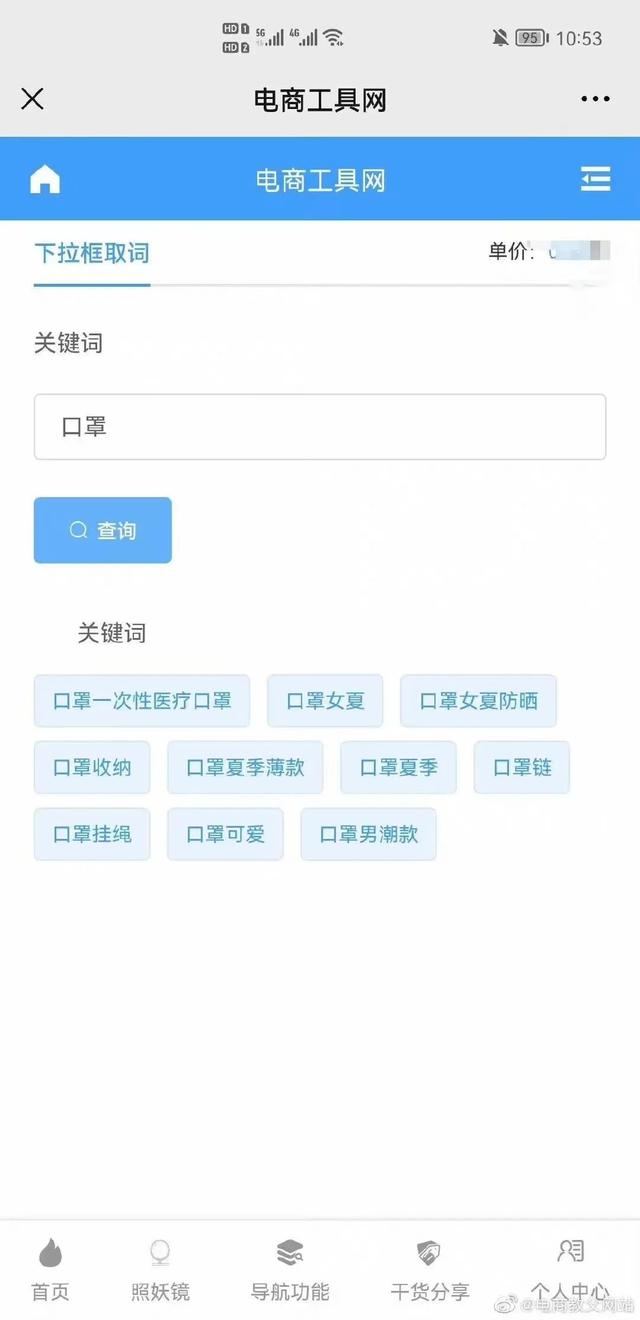Viewport: 640px width, 1320px height.
Task: Tap the 口罩男潮款 keyword chip
Action: point(368,834)
